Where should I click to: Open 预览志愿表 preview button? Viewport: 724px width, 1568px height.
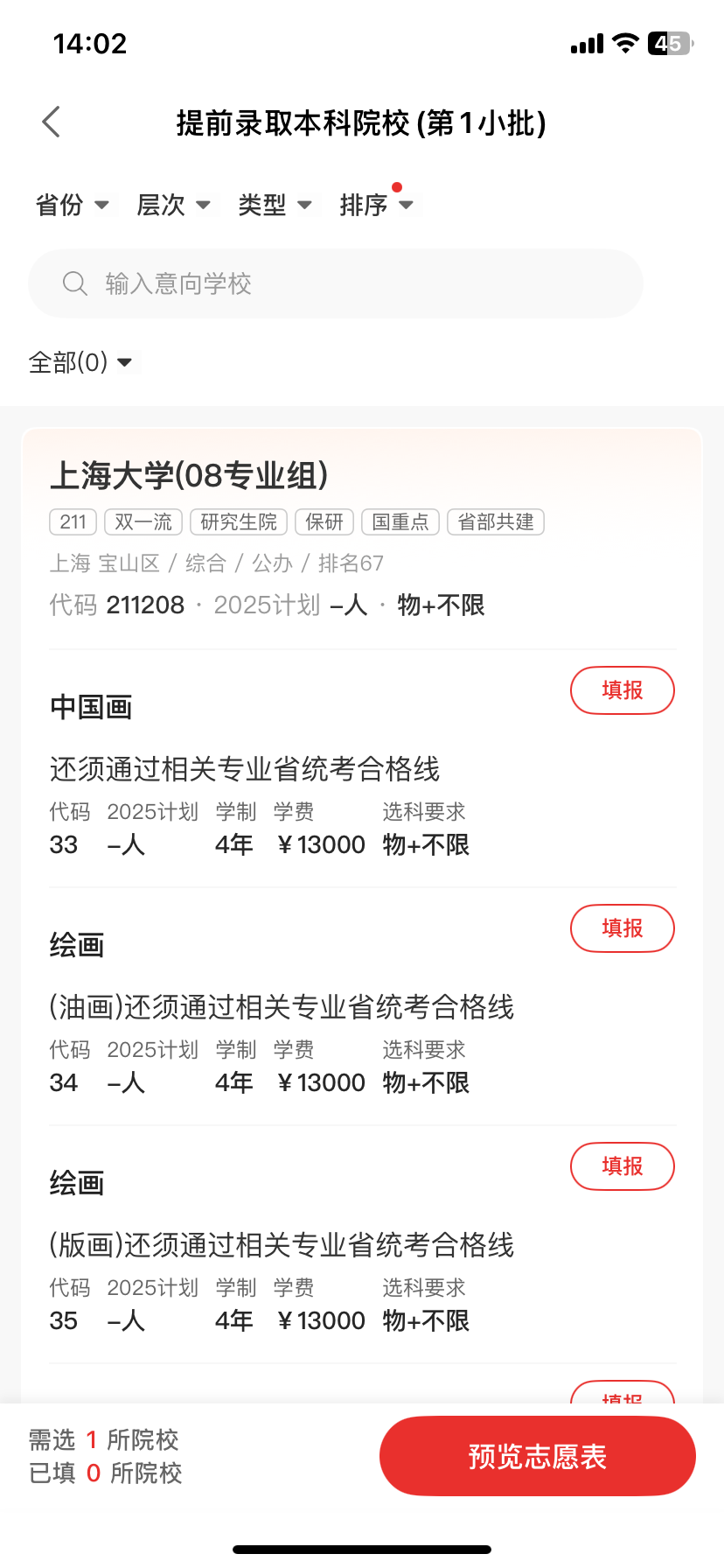[538, 1456]
